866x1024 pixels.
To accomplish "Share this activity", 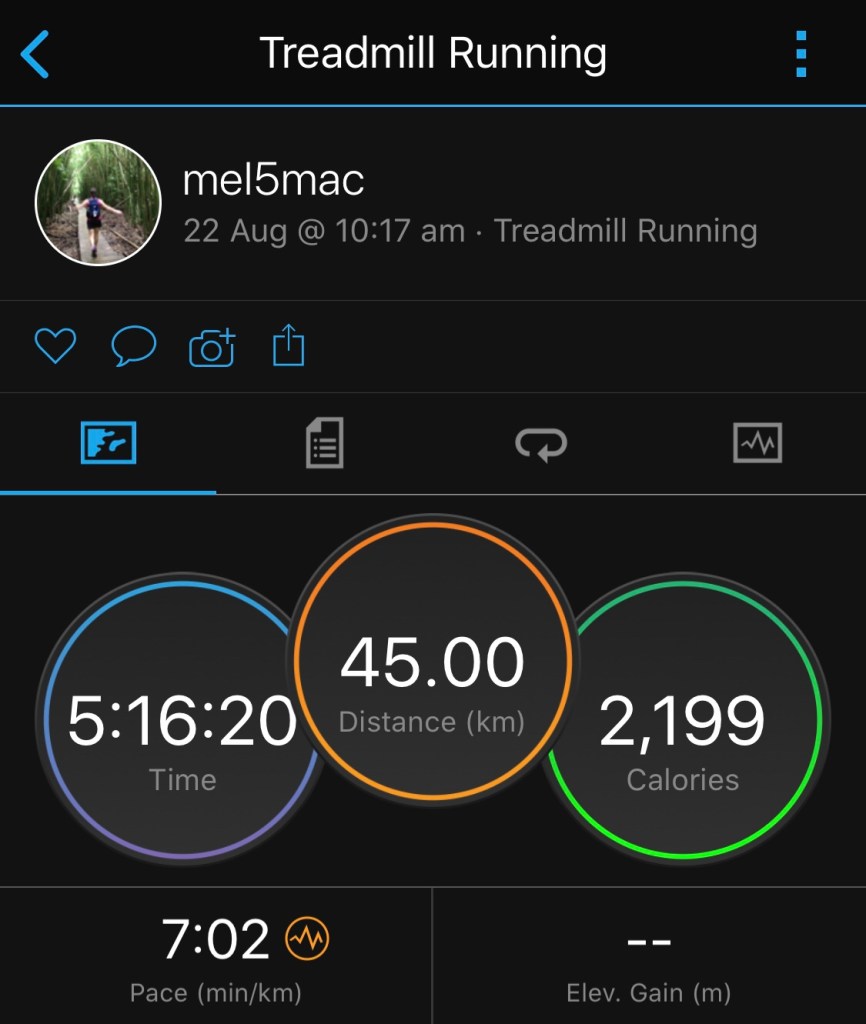I will click(289, 347).
